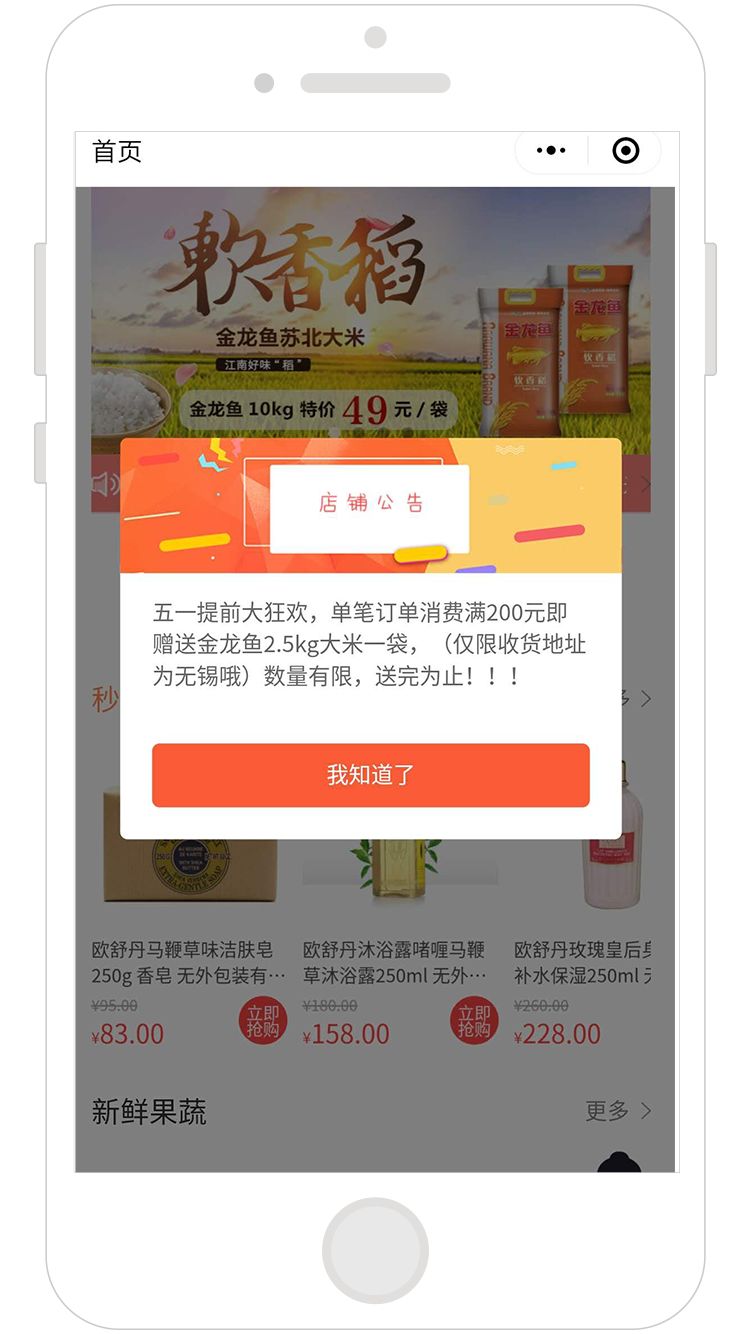Open the 软香稻 rice promotion banner

click(x=370, y=310)
